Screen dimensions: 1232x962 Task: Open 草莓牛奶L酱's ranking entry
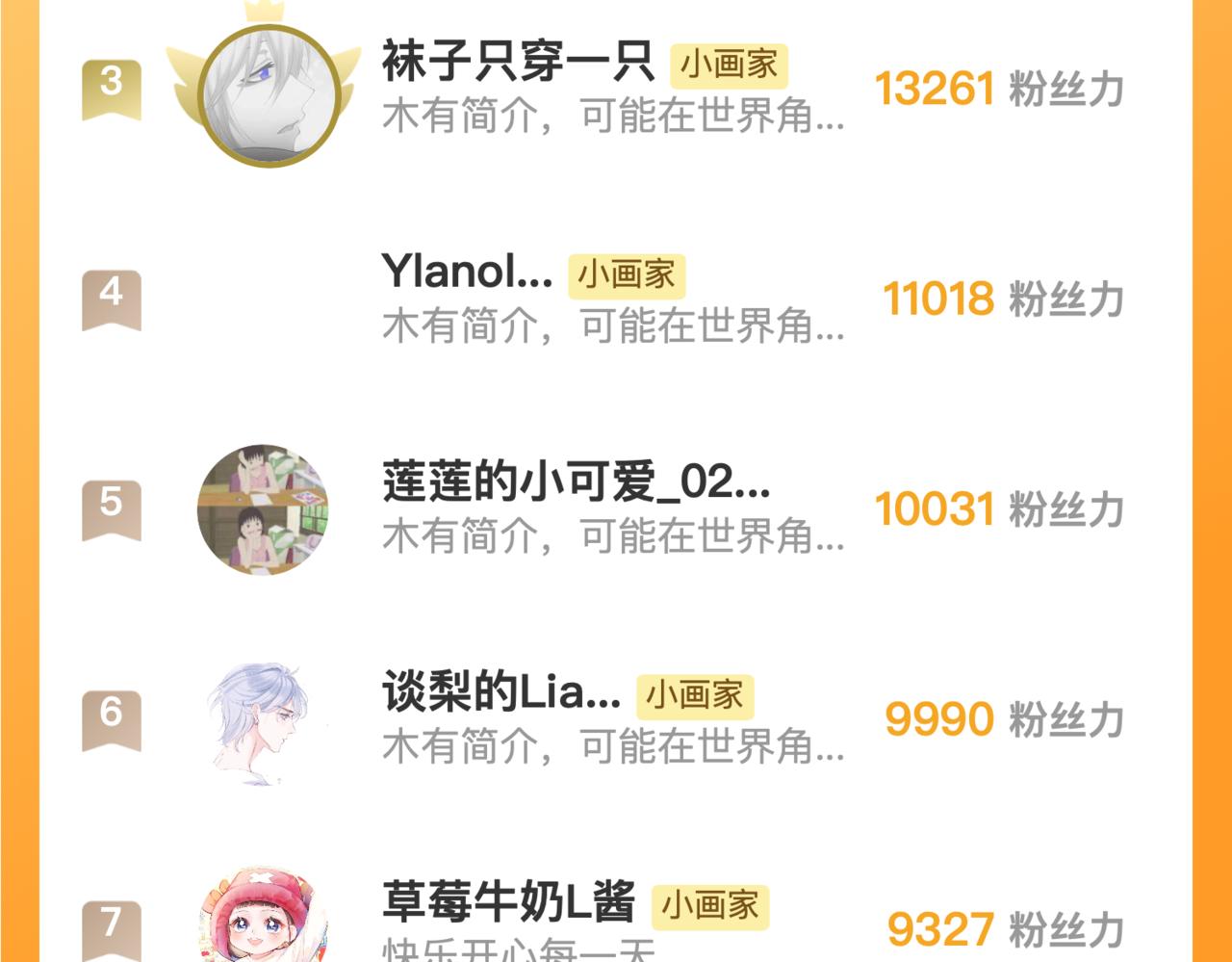[x=509, y=902]
